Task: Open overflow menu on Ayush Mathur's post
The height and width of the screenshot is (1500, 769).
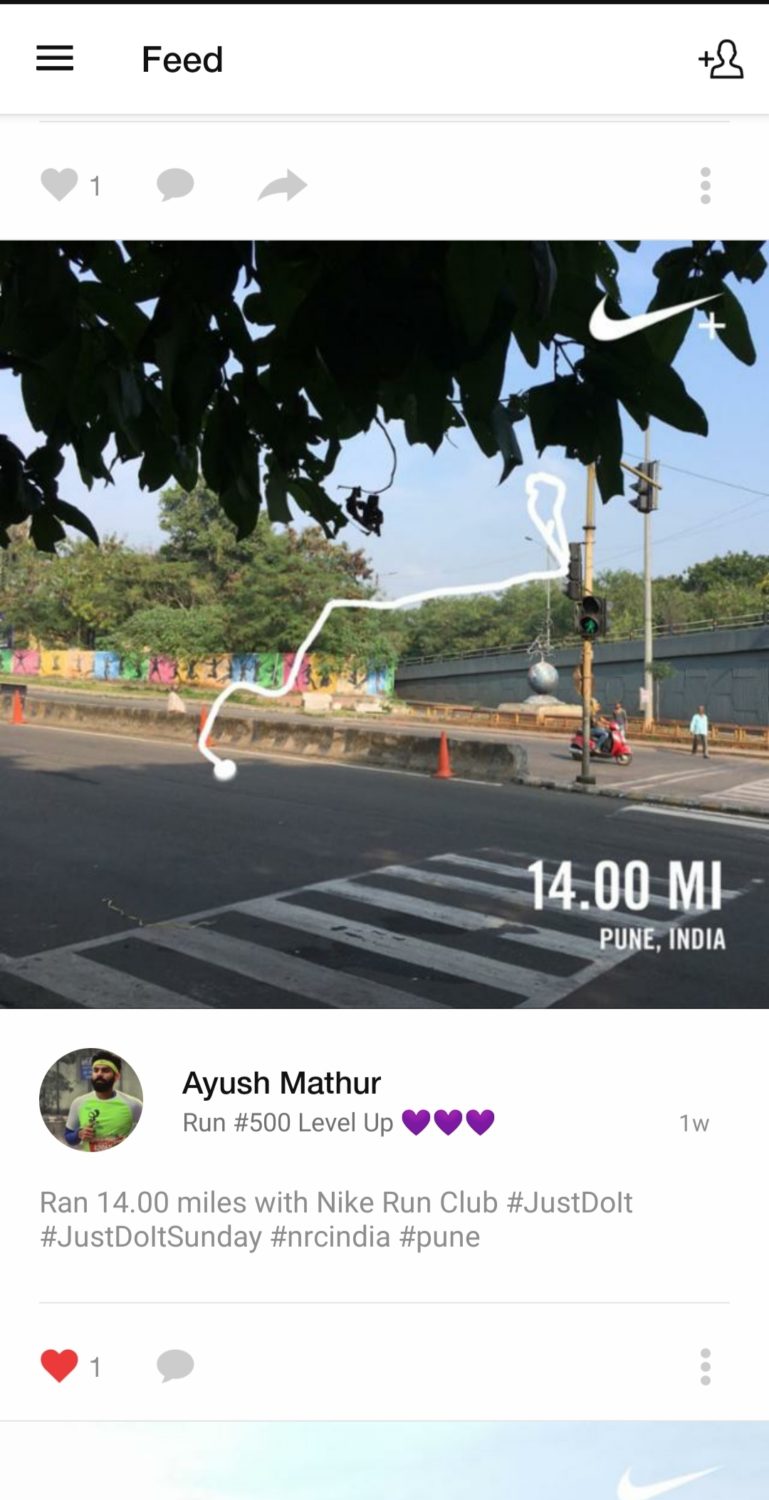Action: (x=705, y=1366)
